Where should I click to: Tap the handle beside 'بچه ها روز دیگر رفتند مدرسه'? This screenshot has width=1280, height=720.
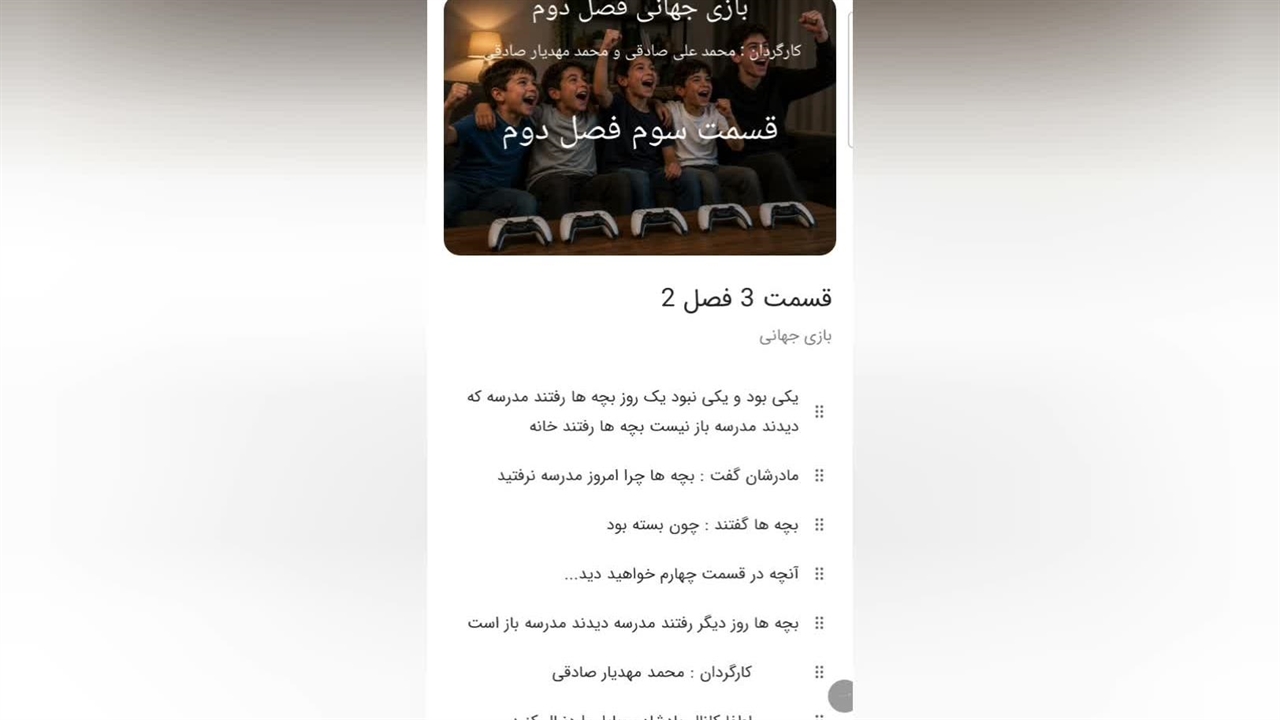(819, 623)
